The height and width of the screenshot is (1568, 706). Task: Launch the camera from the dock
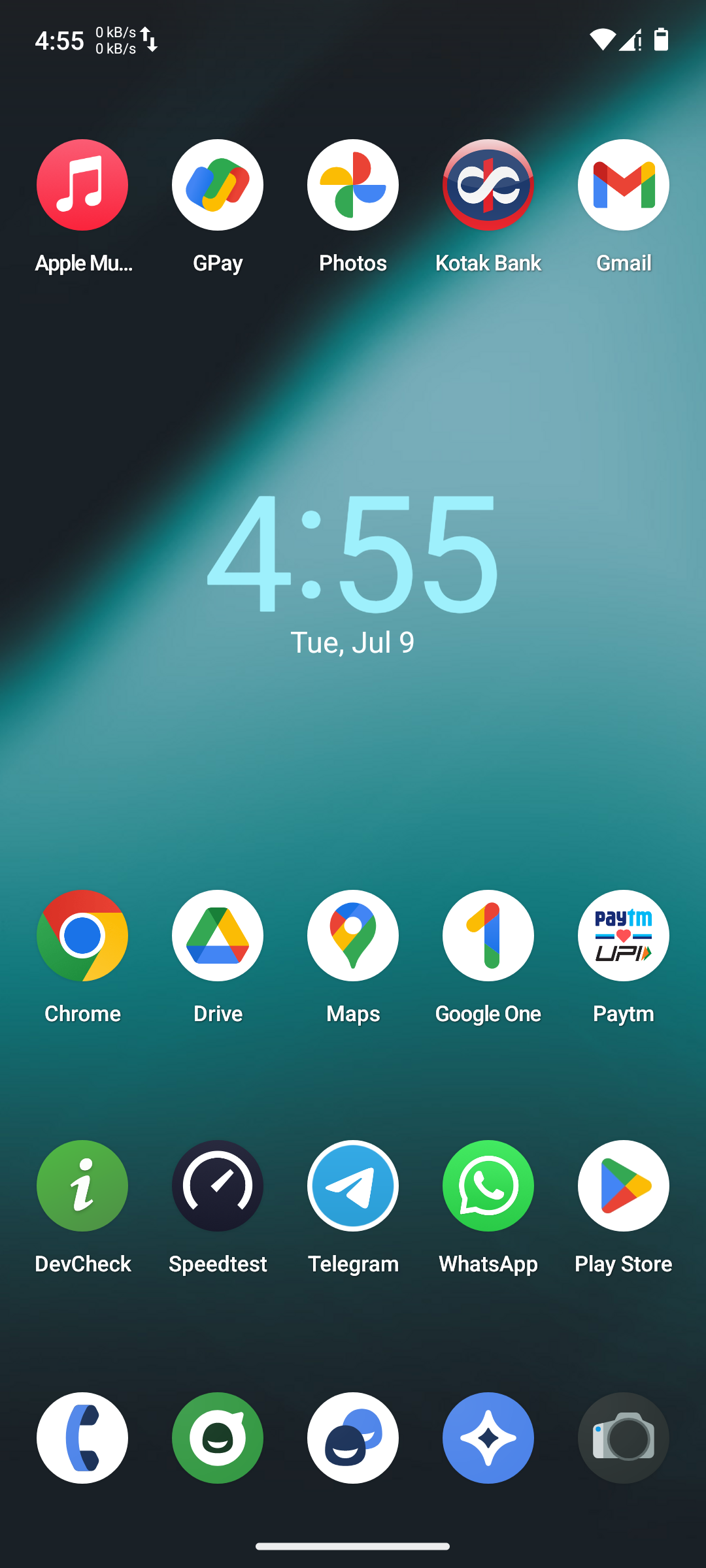click(x=624, y=1438)
